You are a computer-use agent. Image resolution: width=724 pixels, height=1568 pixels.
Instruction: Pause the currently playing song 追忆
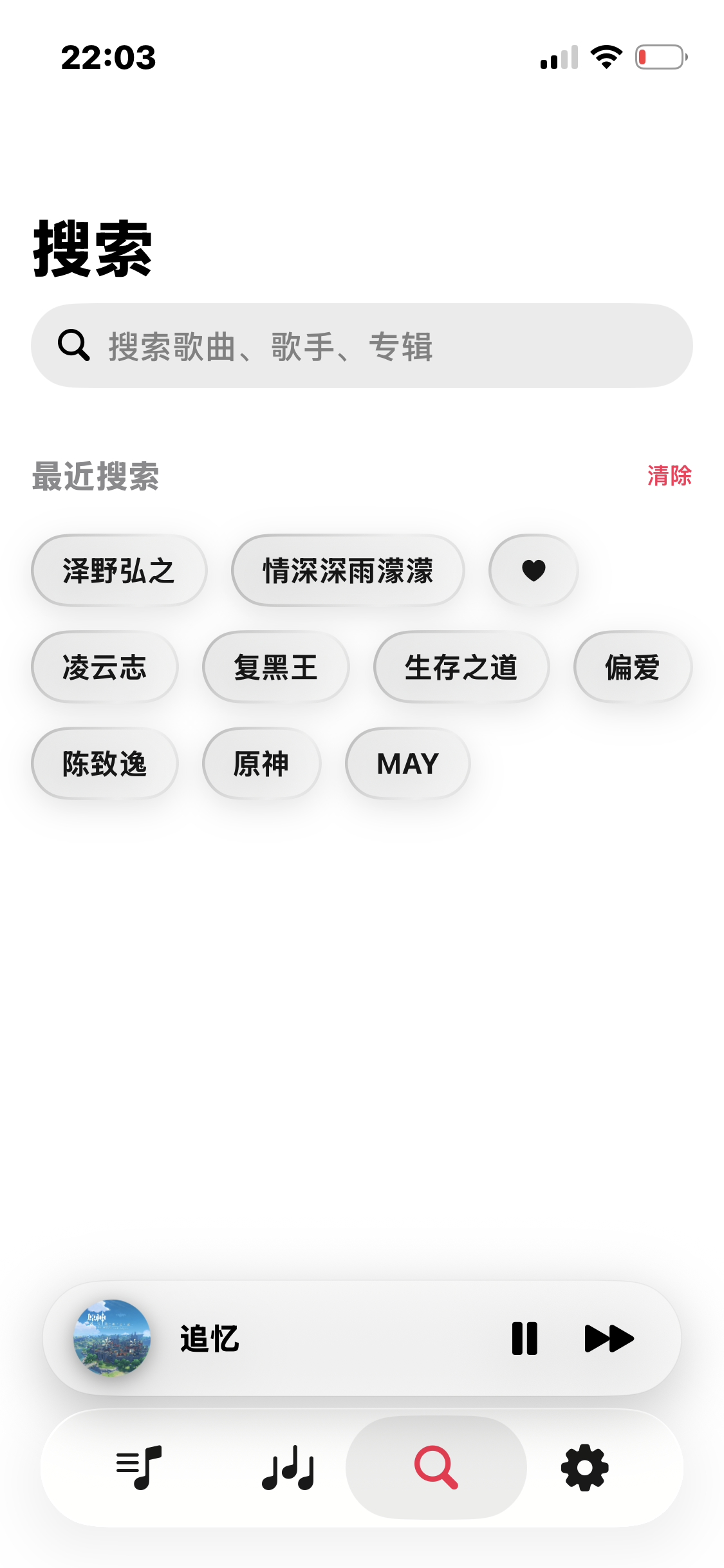[x=525, y=1338]
